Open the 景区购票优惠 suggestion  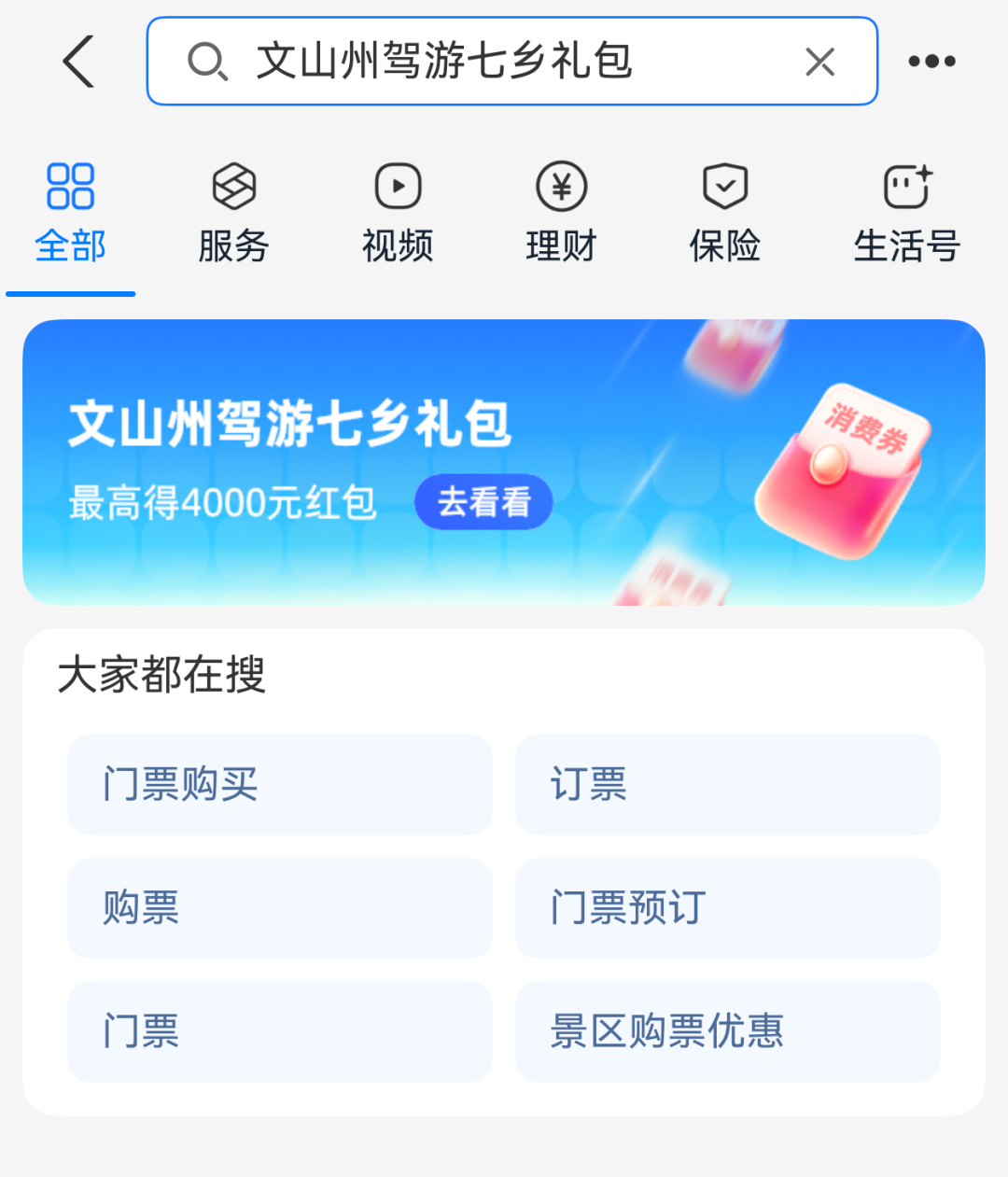(x=727, y=1030)
